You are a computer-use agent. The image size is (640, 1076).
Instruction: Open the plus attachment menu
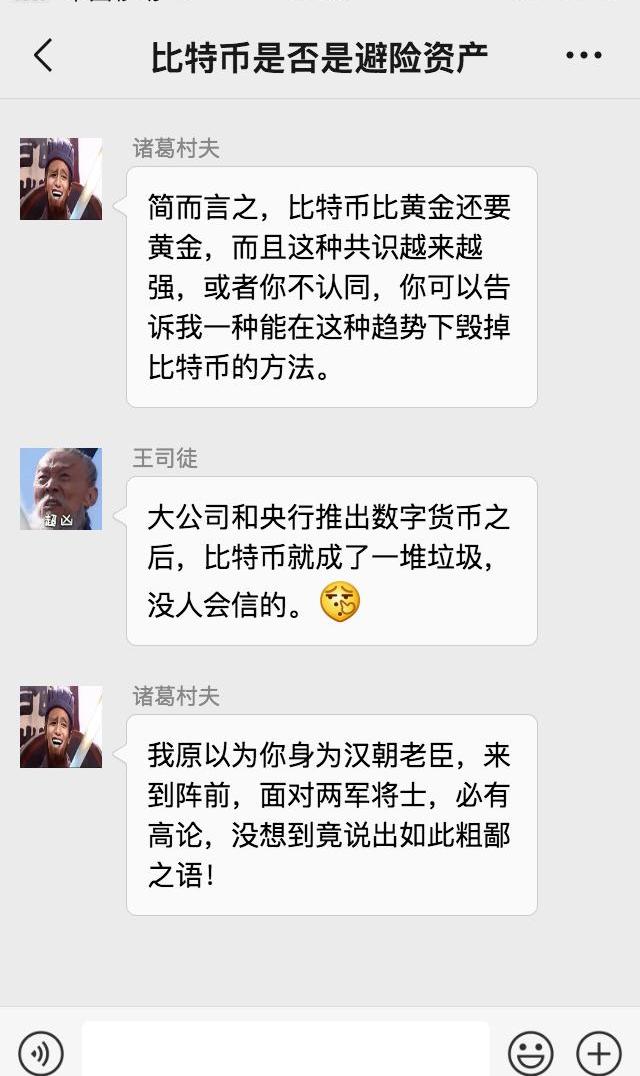[598, 1052]
